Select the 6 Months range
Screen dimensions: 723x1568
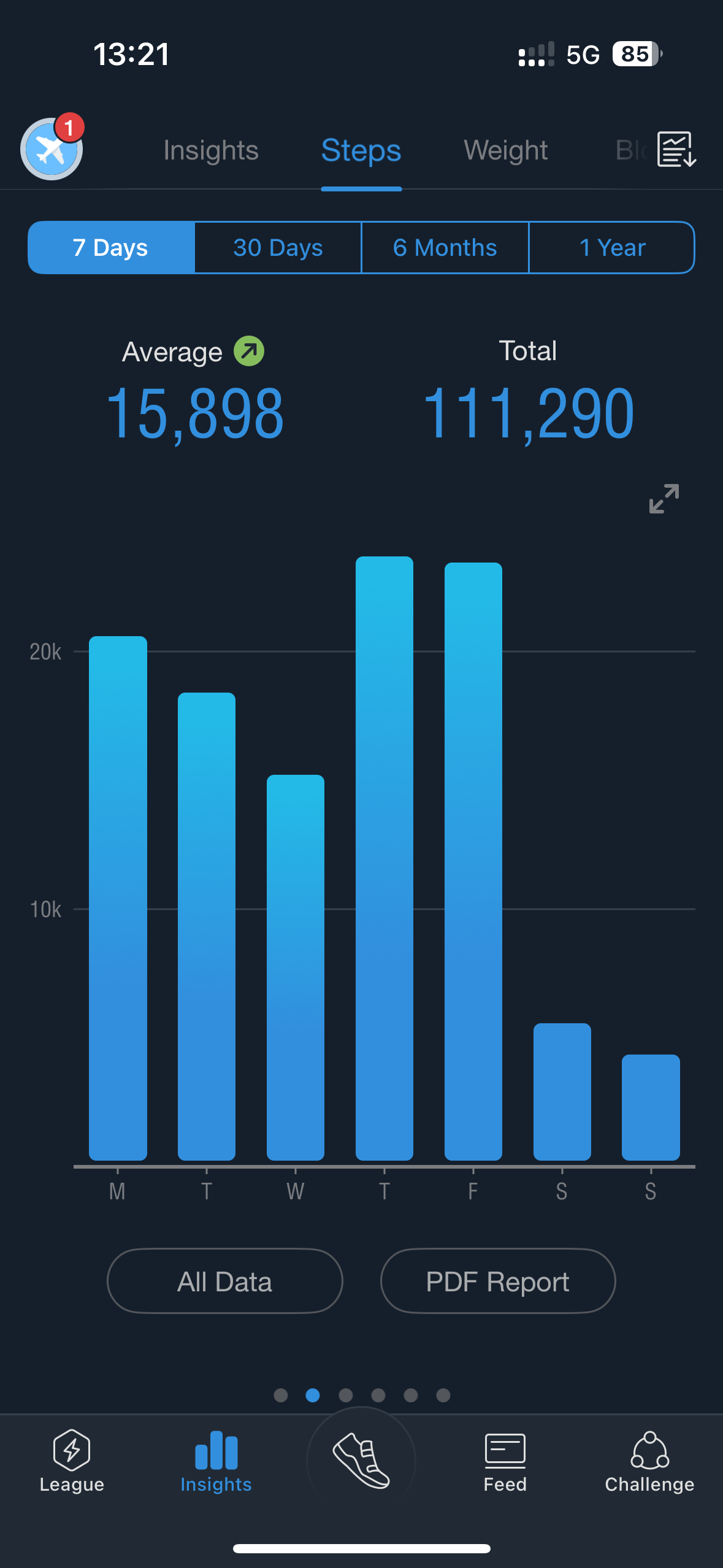(445, 248)
